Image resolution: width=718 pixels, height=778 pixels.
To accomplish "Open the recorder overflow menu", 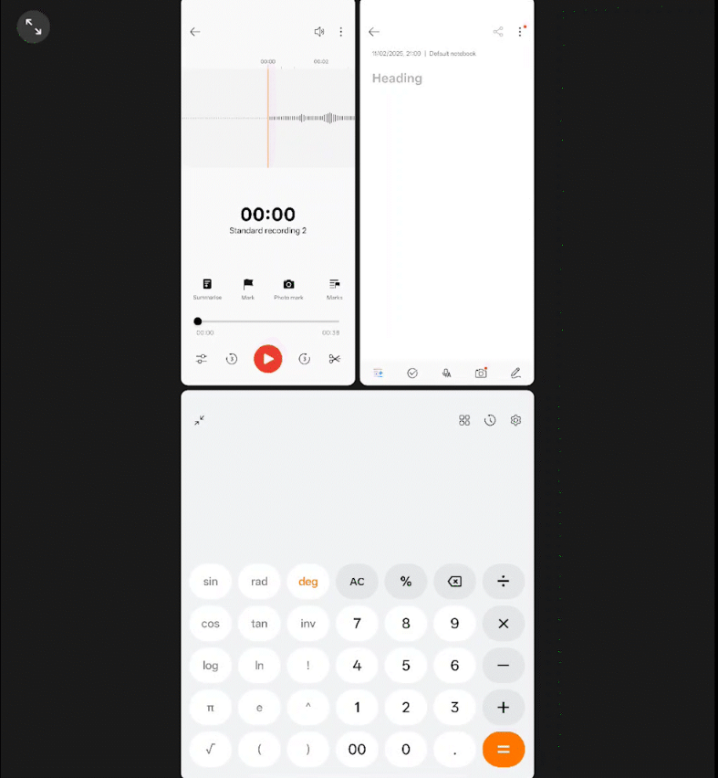I will point(341,32).
